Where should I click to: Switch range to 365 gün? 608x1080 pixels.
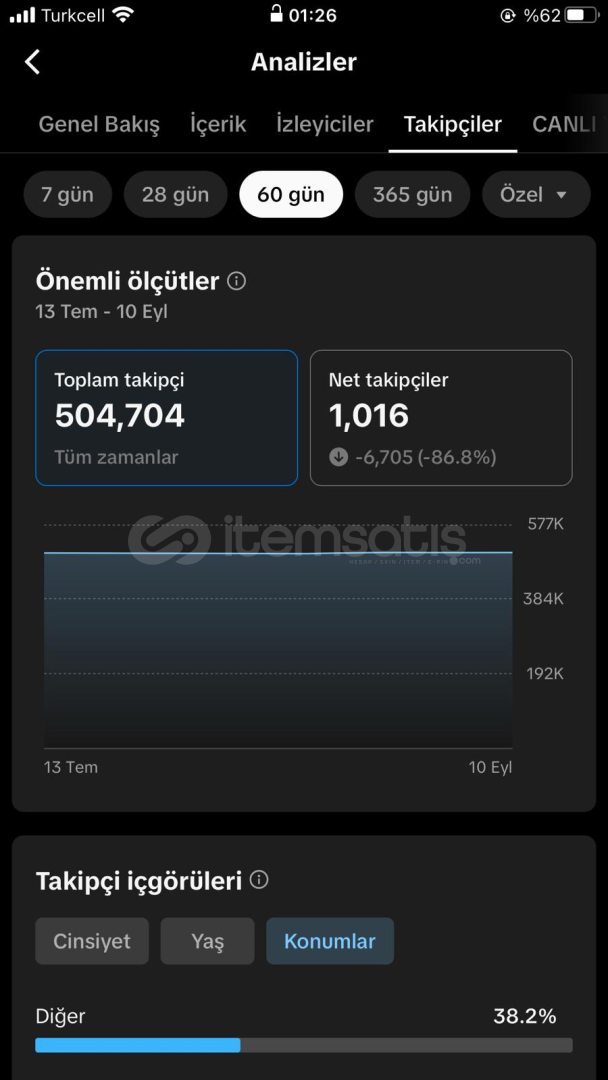(412, 194)
